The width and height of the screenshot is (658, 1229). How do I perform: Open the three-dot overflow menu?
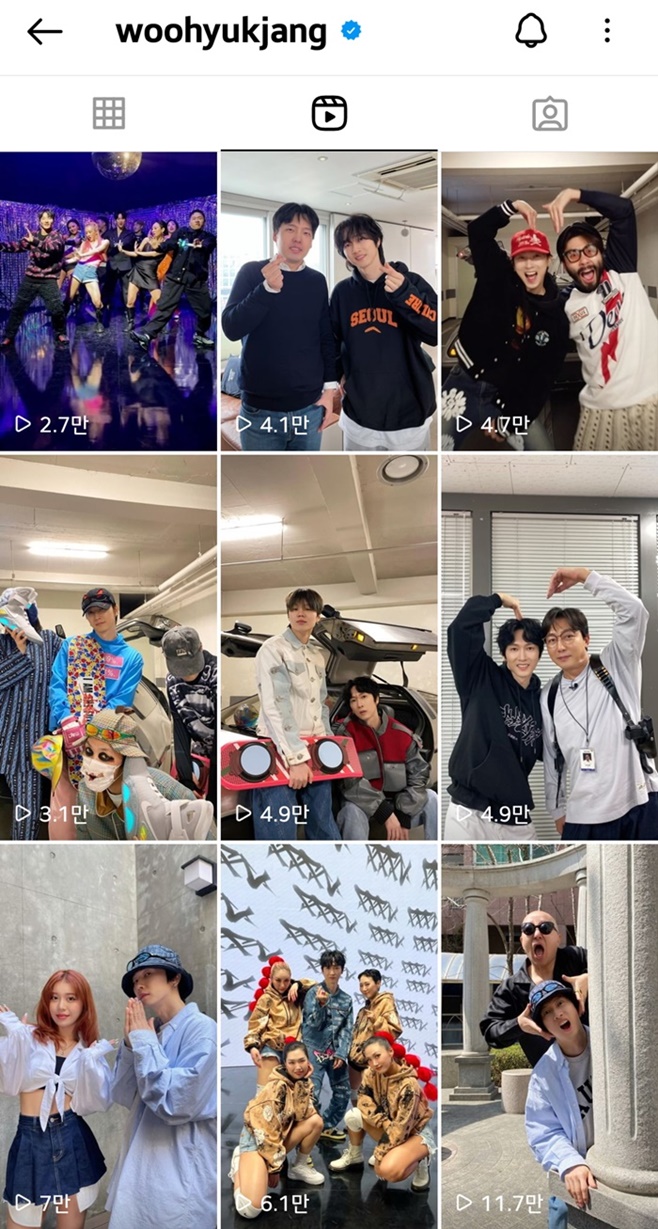(607, 31)
